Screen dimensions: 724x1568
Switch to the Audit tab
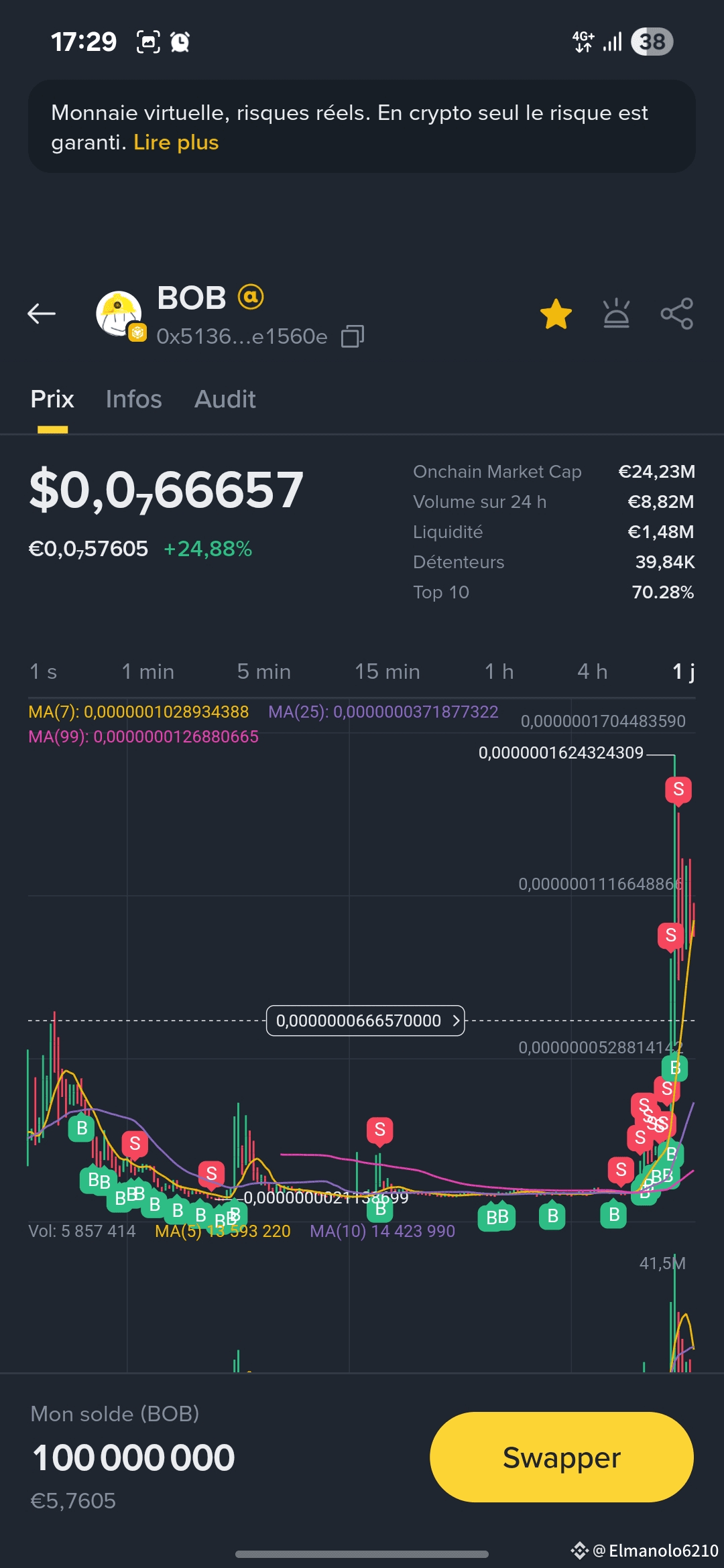pyautogui.click(x=225, y=399)
